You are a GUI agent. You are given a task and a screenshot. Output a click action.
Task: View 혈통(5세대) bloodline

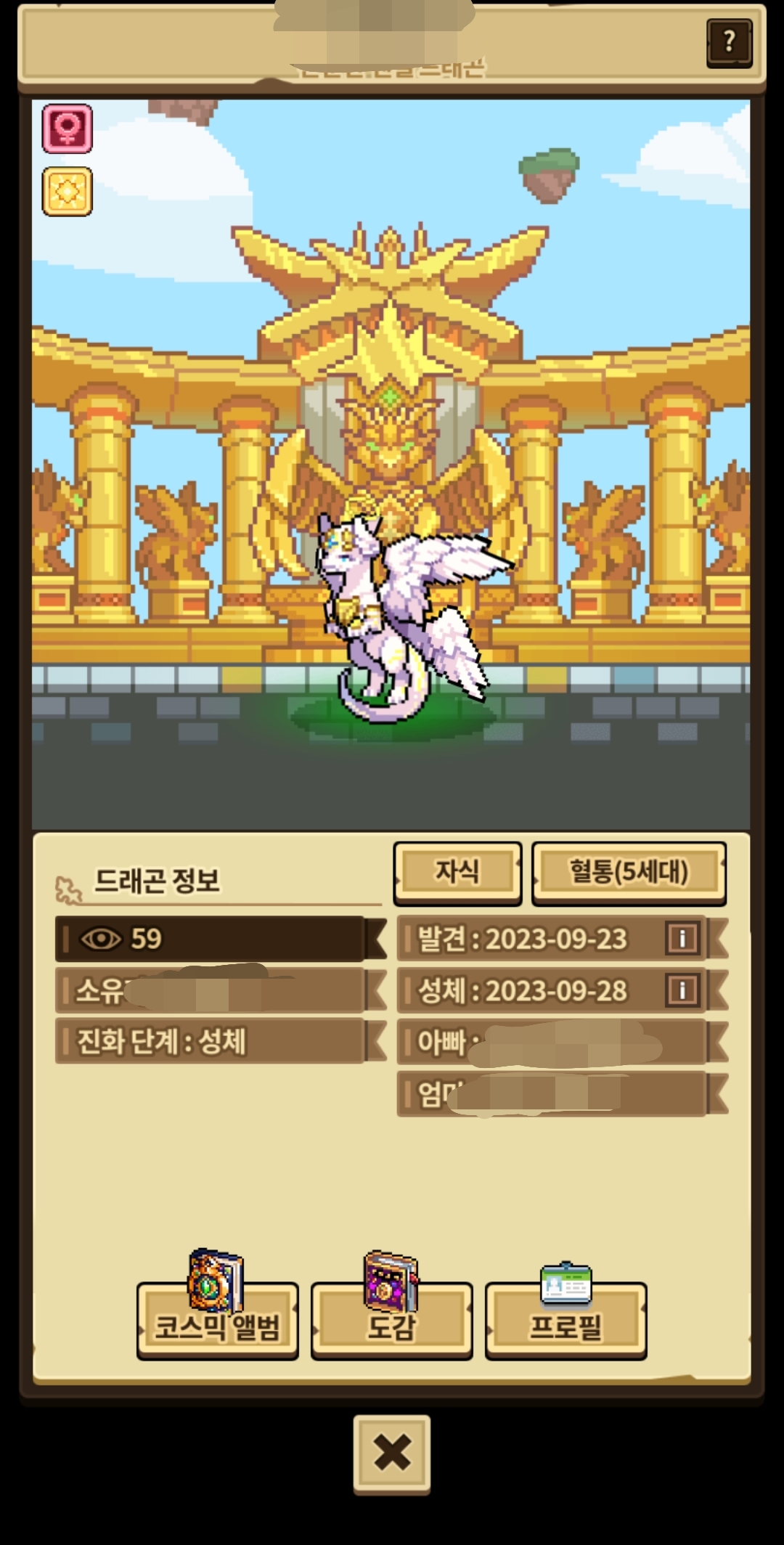click(x=629, y=871)
